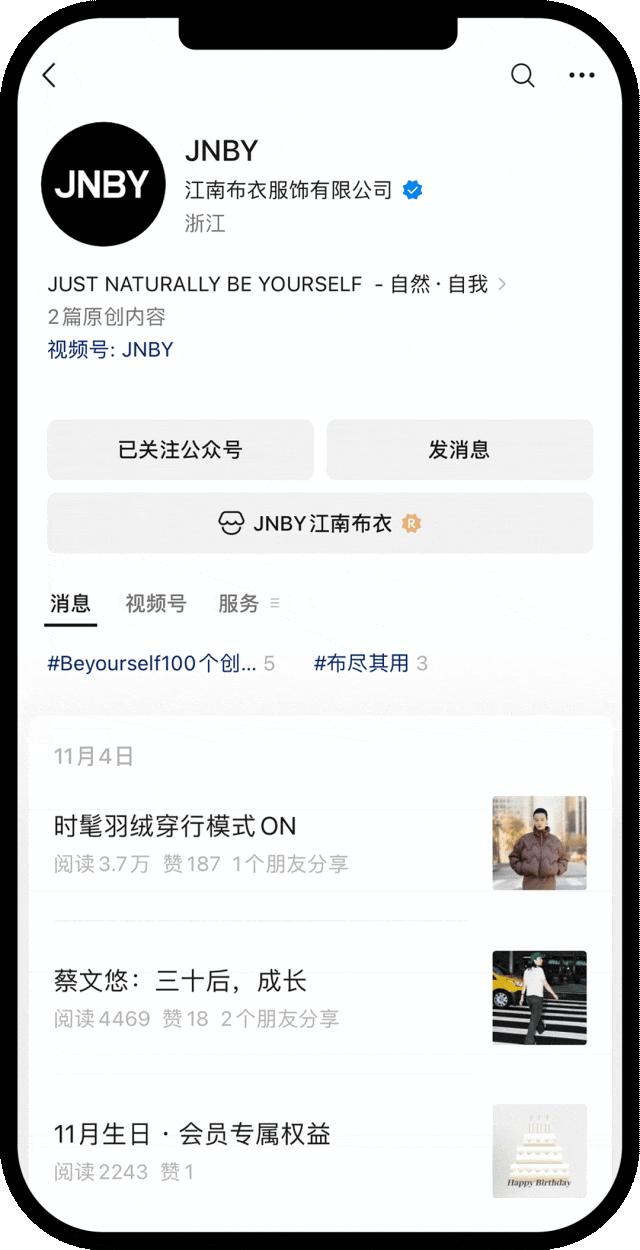
Task: Switch to the 服务 tab
Action: pyautogui.click(x=240, y=603)
